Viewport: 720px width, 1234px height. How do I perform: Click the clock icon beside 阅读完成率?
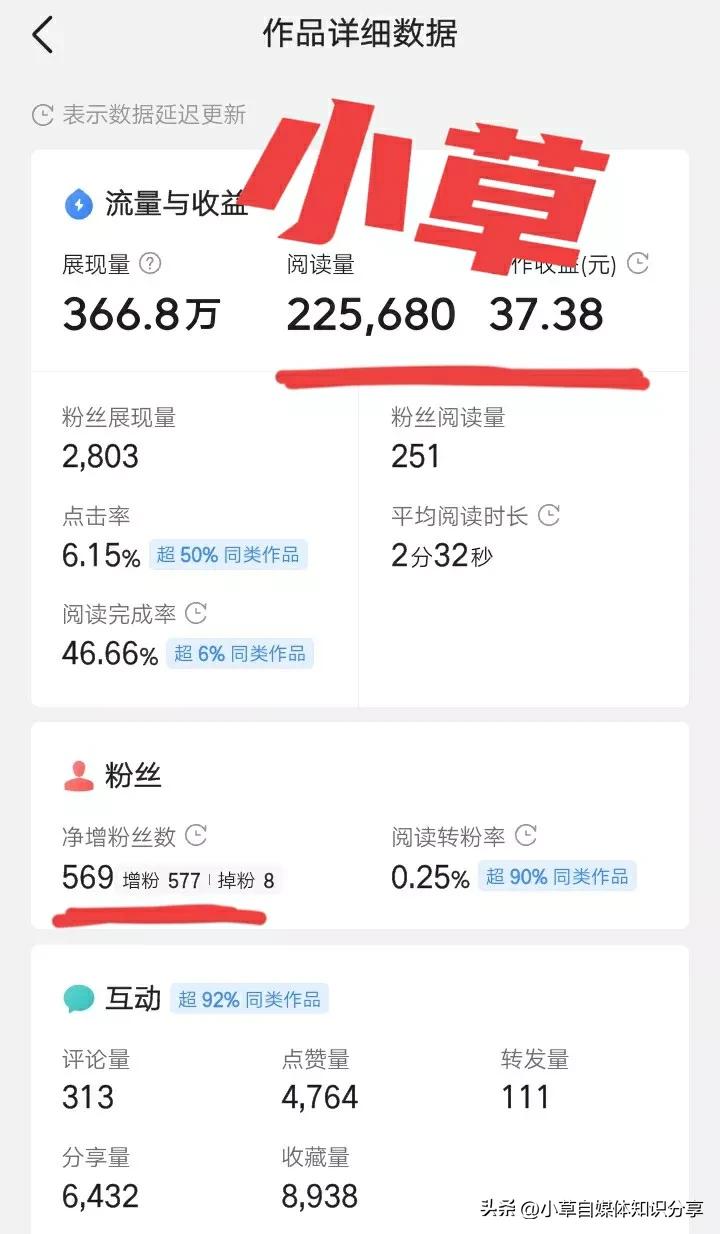point(196,613)
